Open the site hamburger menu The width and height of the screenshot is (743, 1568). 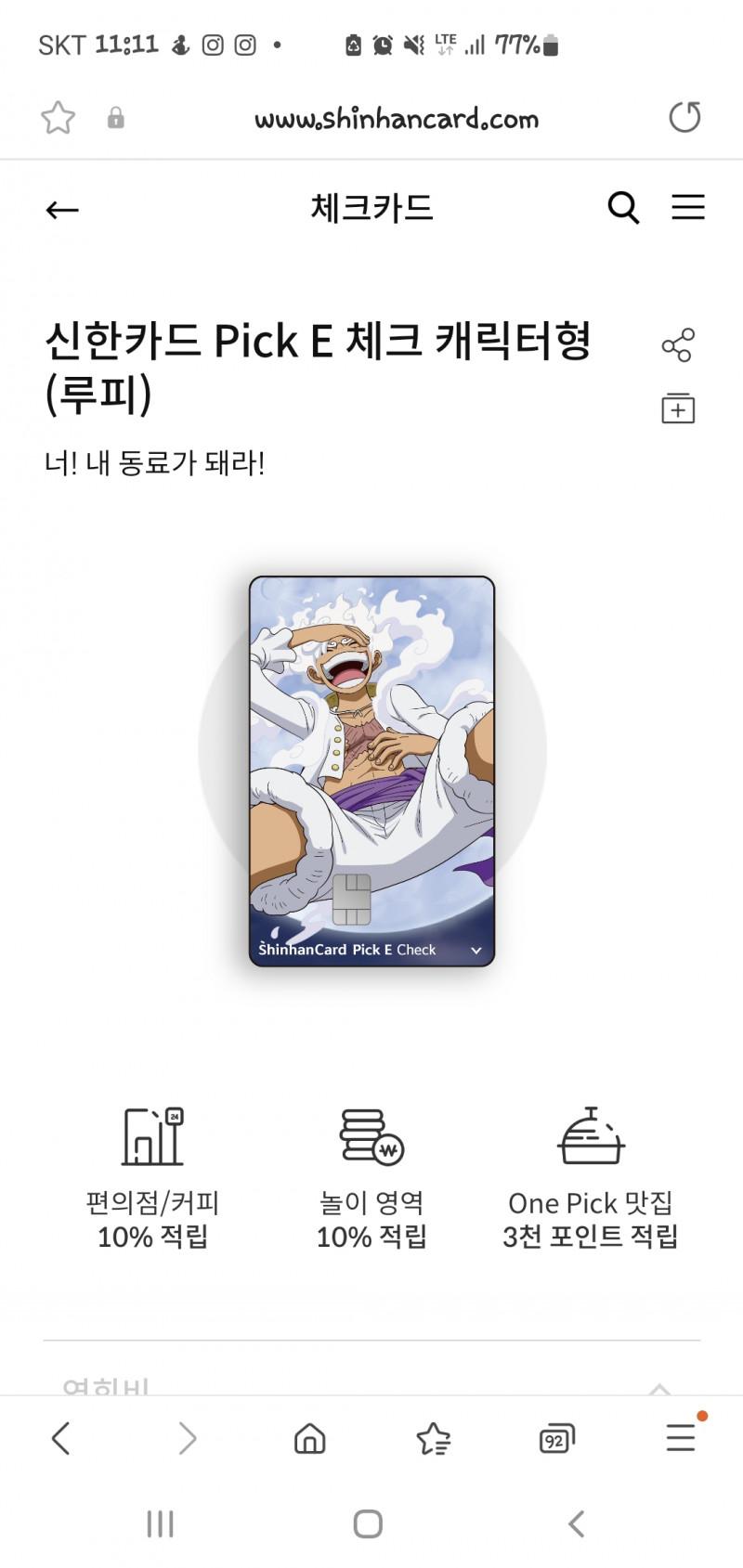(x=687, y=207)
